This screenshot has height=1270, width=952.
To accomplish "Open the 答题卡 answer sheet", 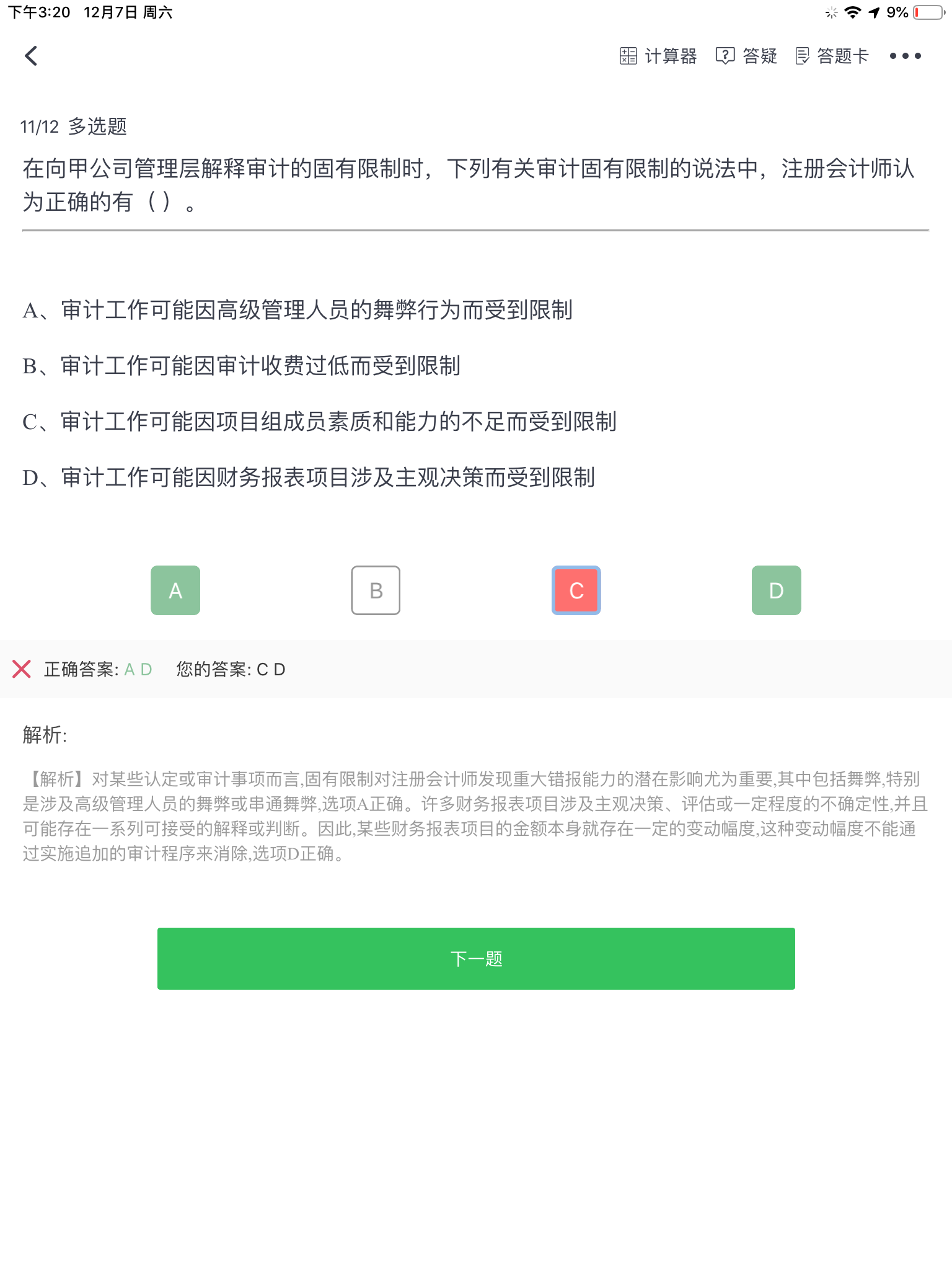I will point(832,56).
